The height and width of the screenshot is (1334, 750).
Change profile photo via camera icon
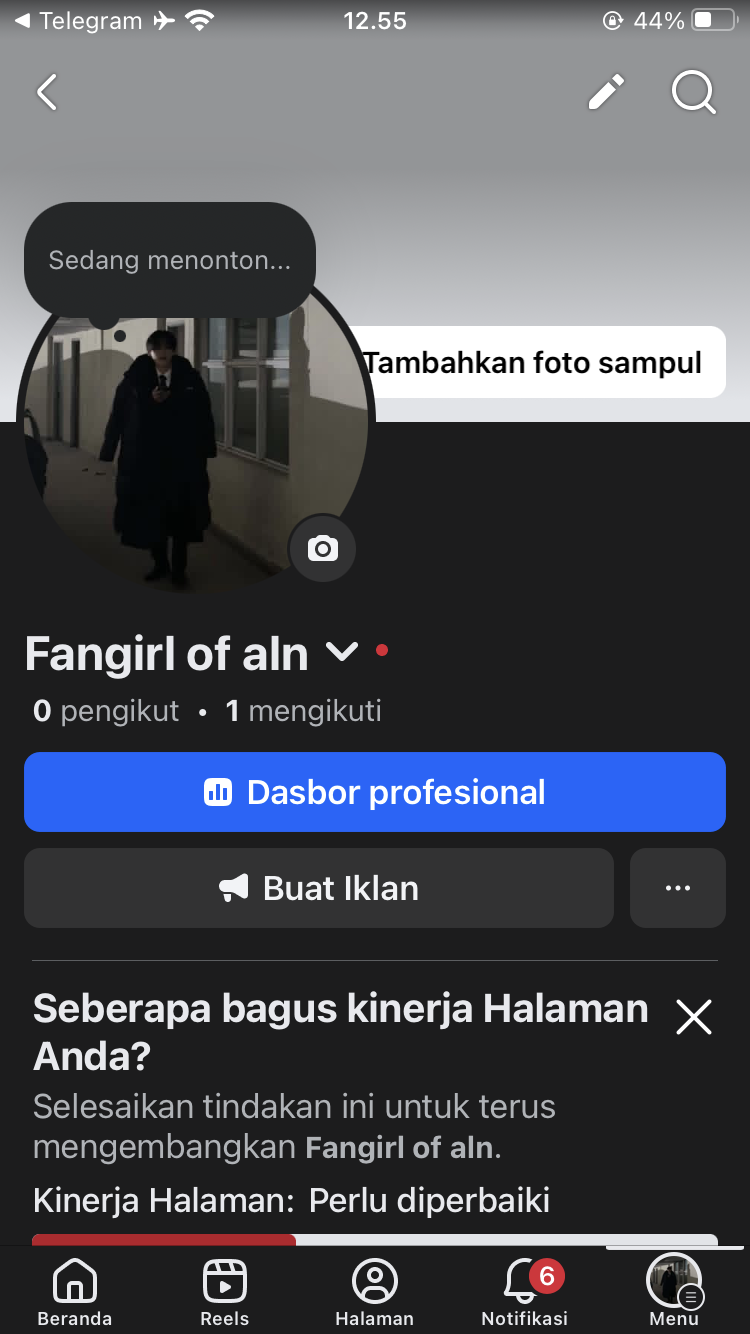pos(322,548)
